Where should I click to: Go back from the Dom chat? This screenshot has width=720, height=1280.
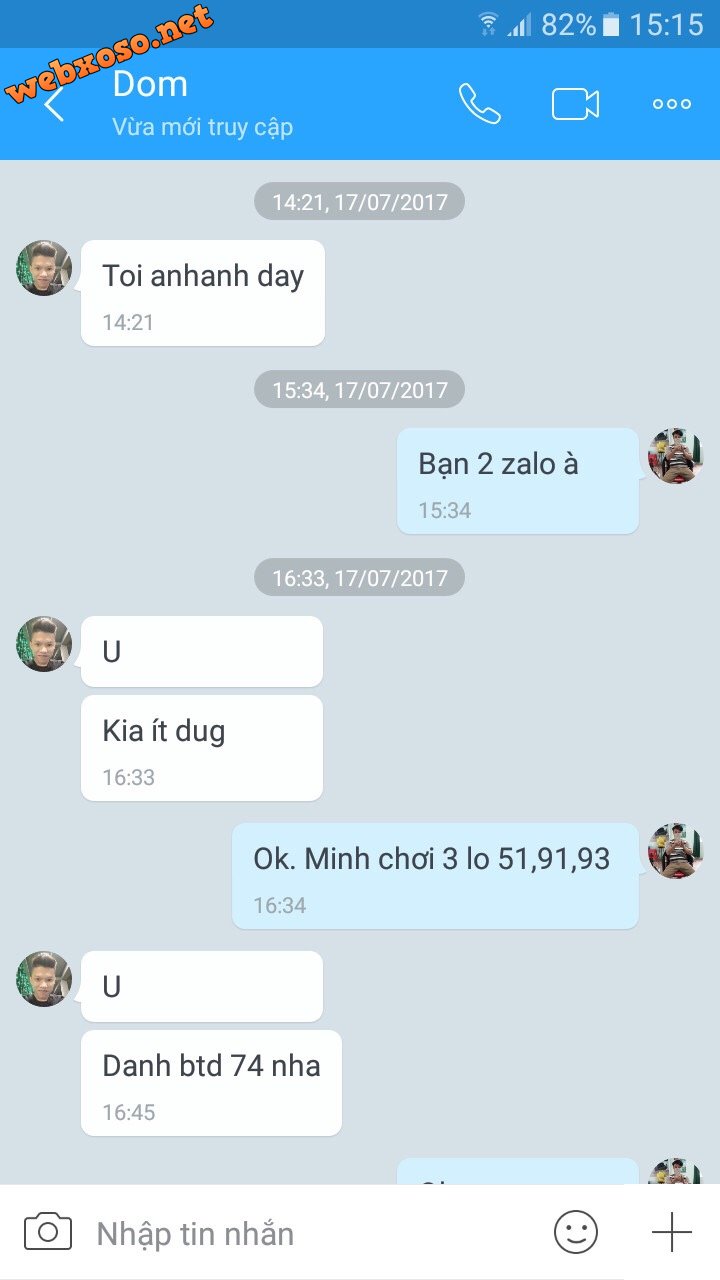coord(54,104)
